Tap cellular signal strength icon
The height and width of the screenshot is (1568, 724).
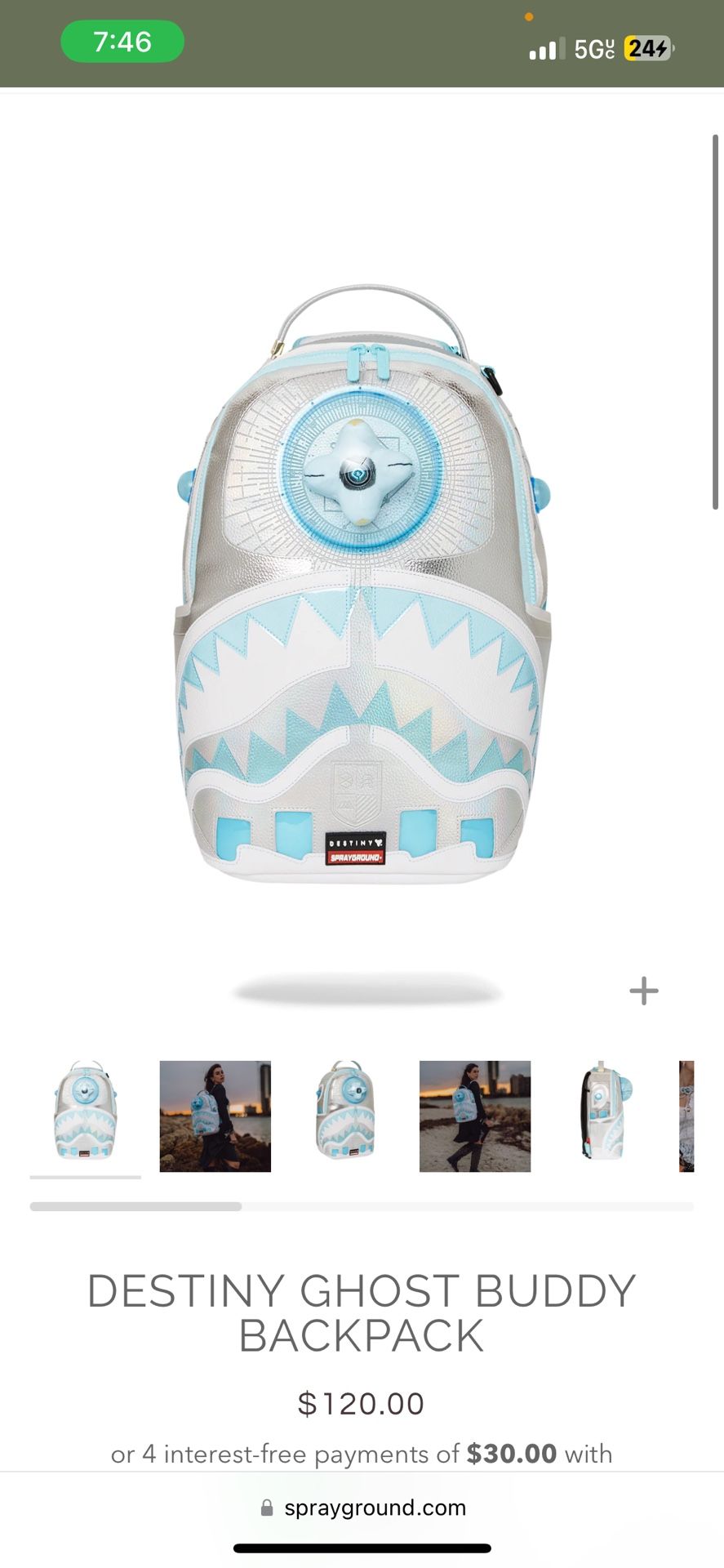[x=544, y=47]
